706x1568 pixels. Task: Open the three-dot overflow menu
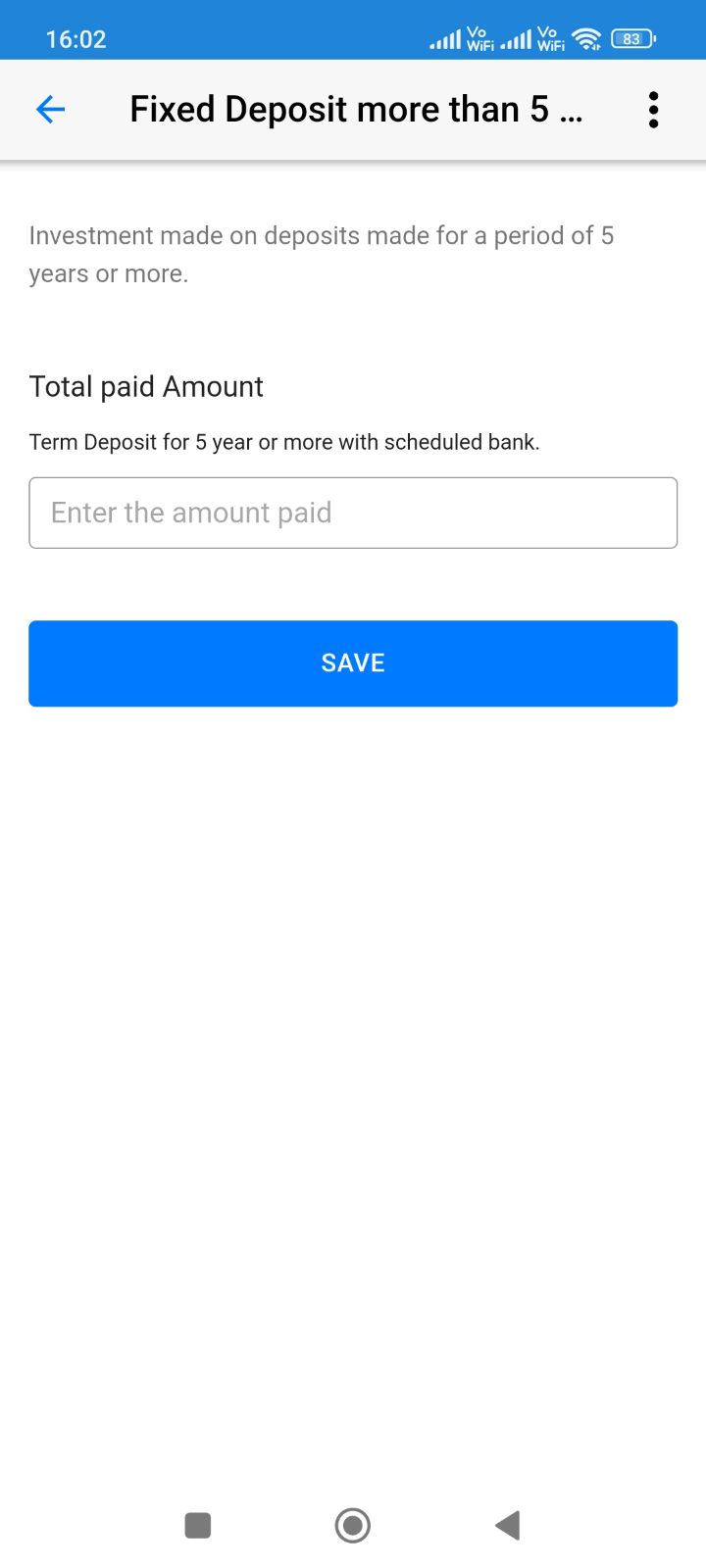(653, 109)
